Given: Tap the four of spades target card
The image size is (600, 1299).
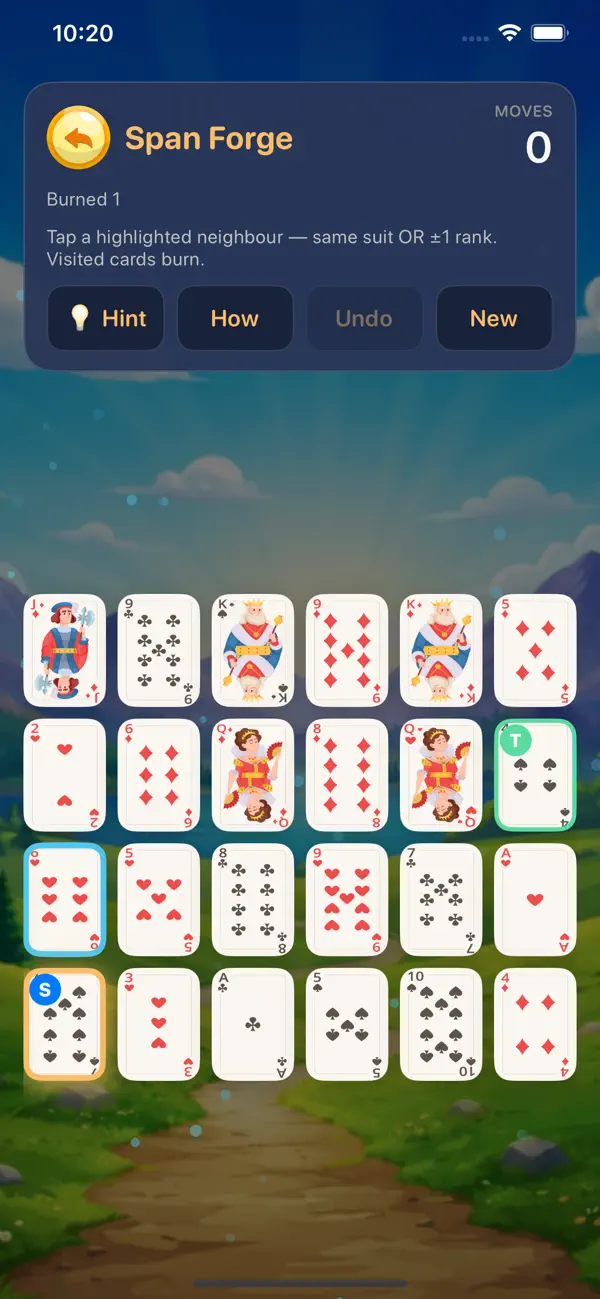Looking at the screenshot, I should click(535, 775).
